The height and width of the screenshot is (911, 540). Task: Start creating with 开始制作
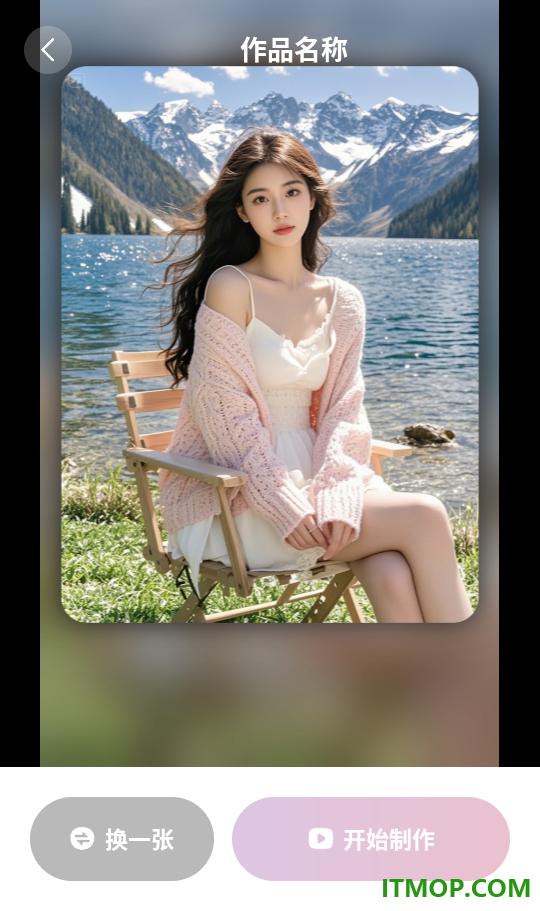point(371,838)
